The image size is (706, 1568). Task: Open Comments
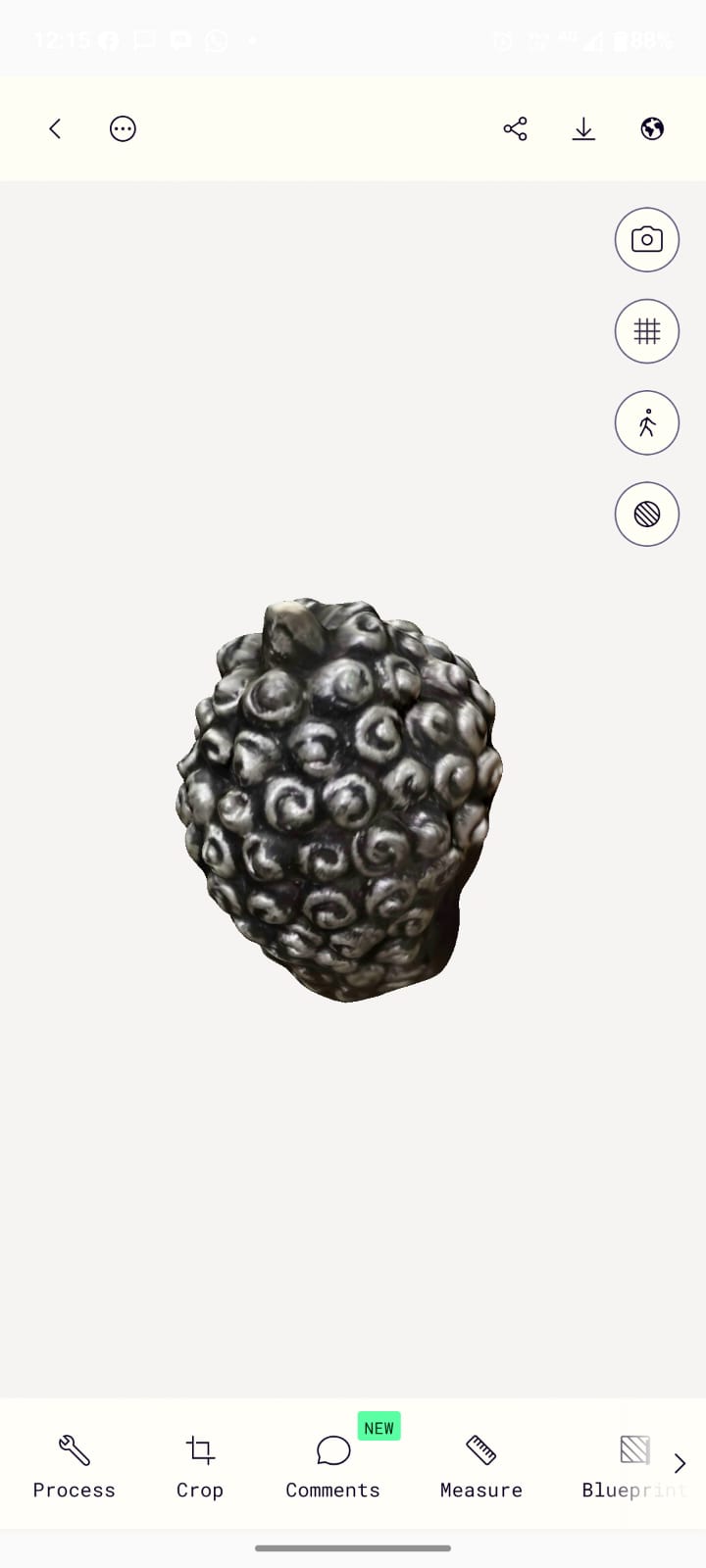(x=332, y=1465)
